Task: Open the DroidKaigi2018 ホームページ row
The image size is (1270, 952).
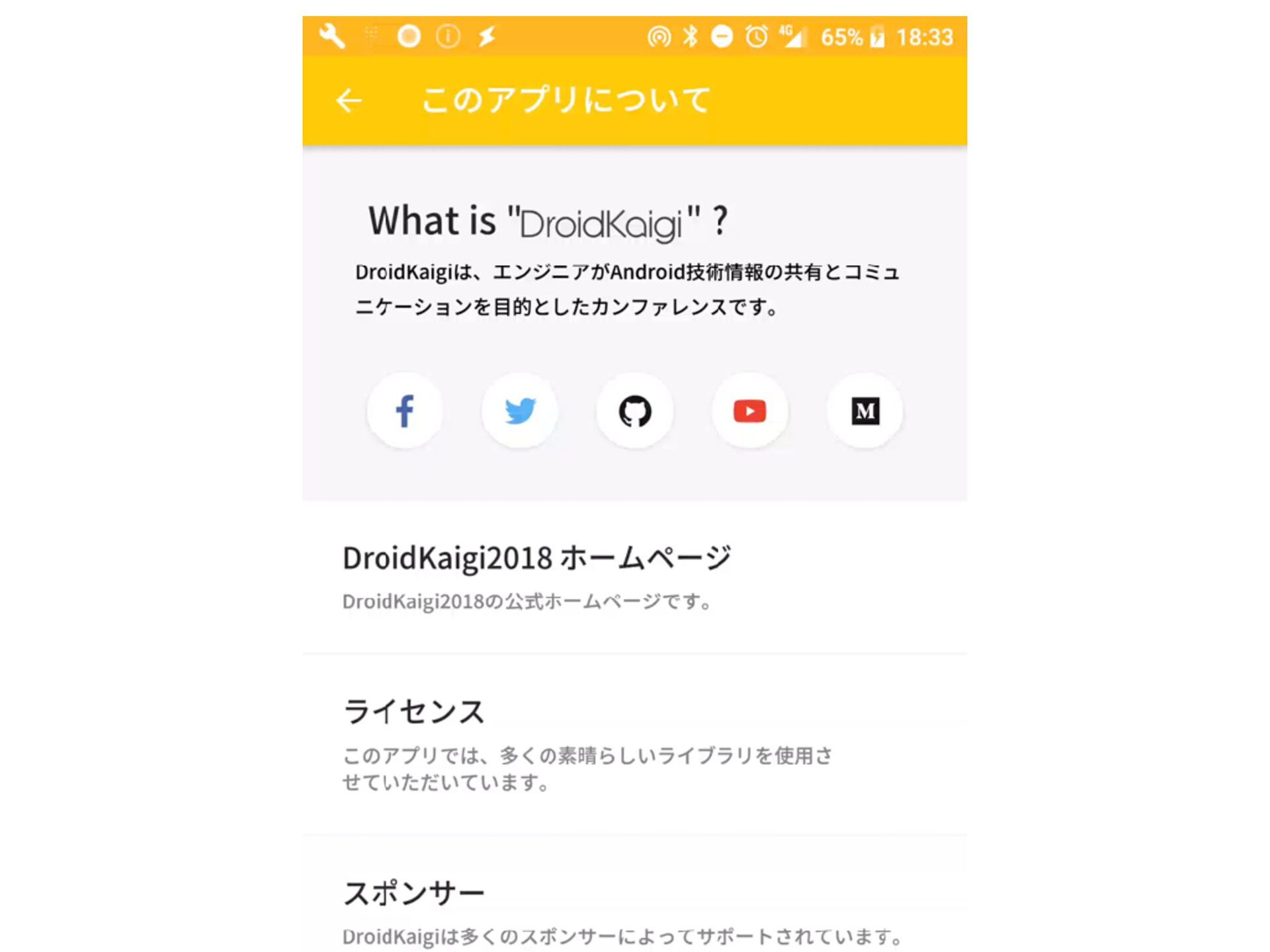Action: coord(634,577)
